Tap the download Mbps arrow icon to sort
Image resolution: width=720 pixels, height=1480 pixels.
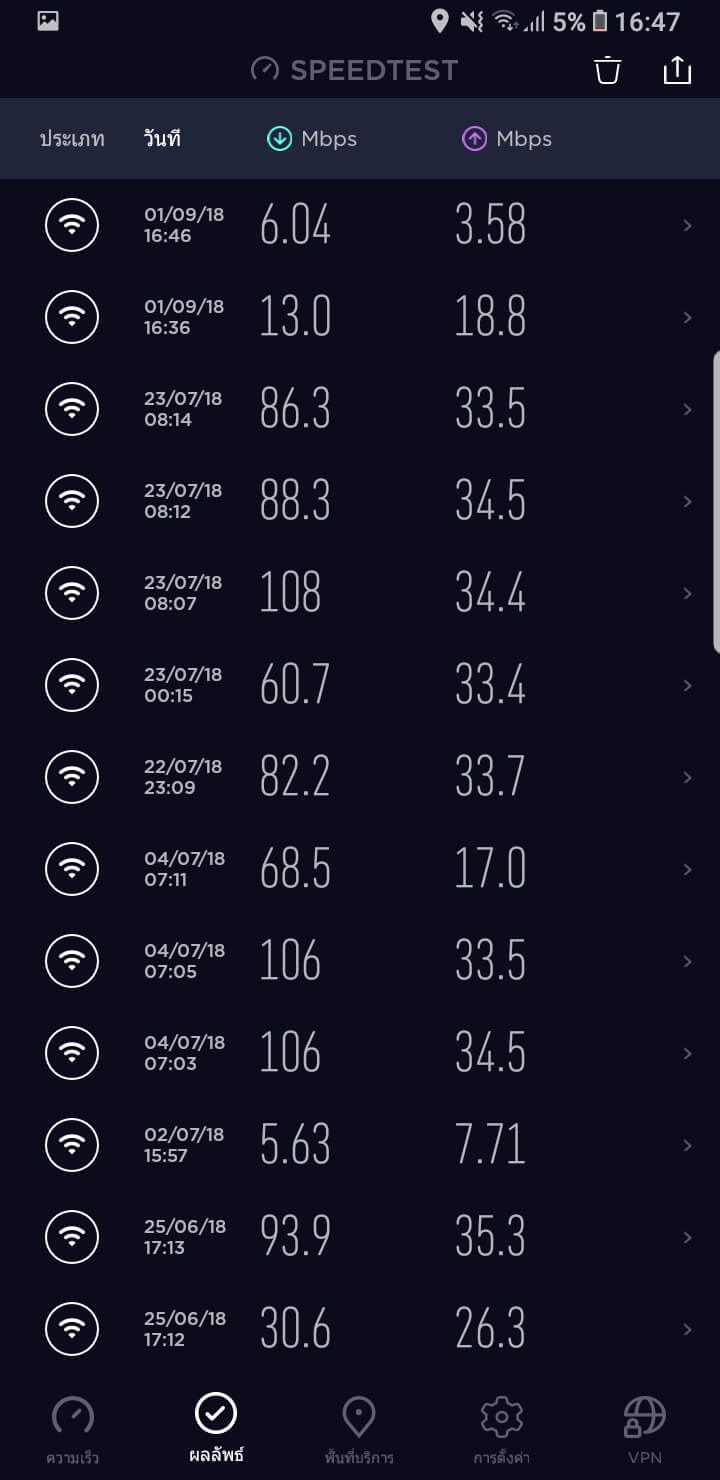[x=279, y=138]
